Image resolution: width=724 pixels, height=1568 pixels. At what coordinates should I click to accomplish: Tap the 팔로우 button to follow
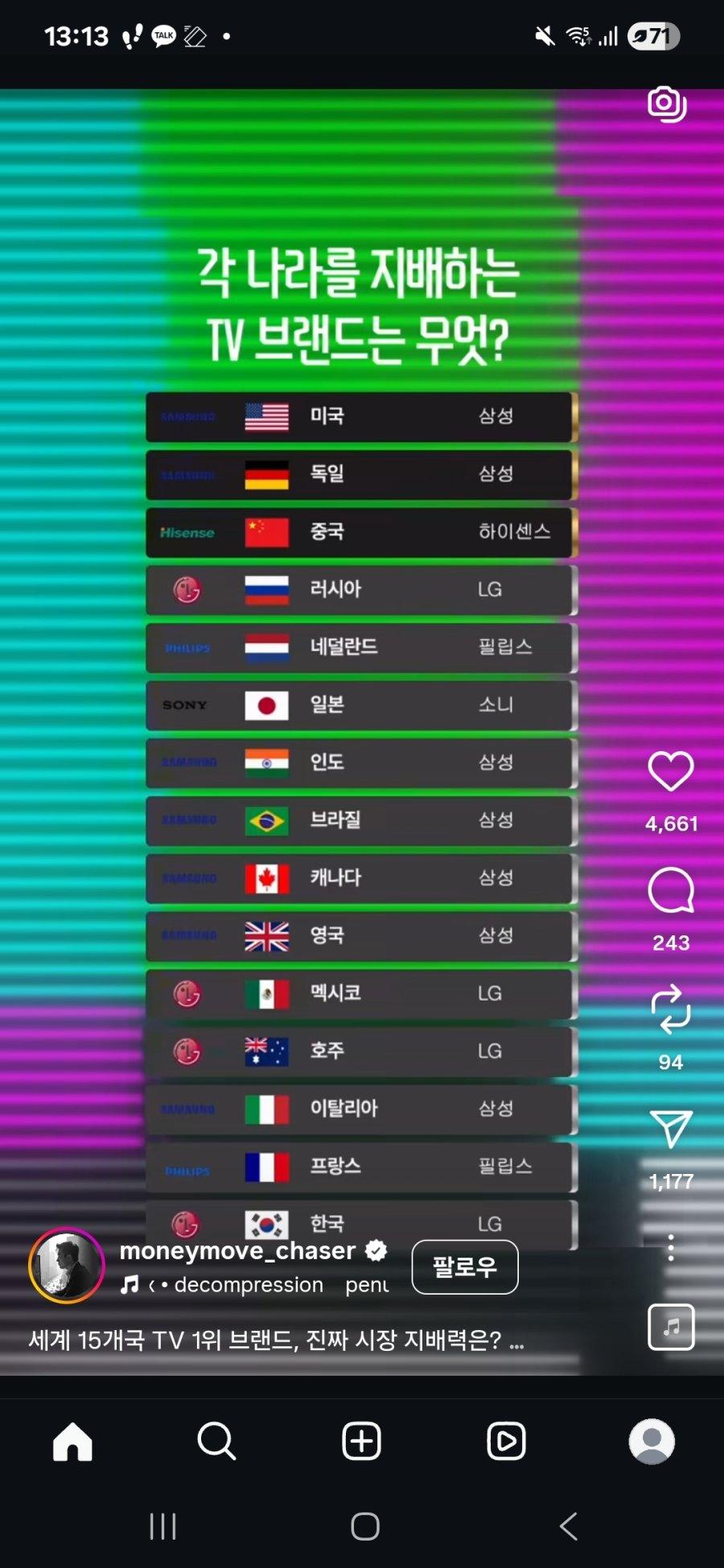click(x=465, y=1267)
